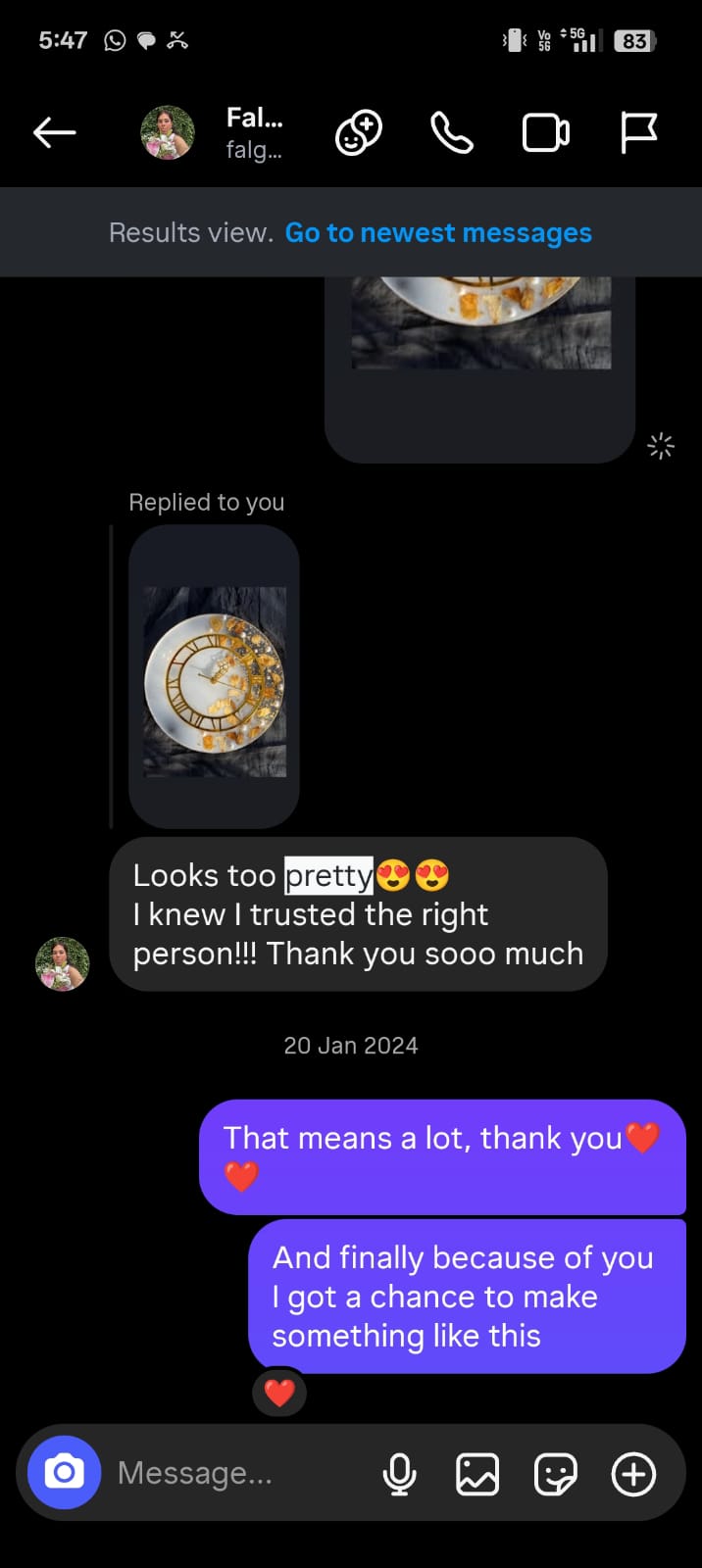Open the sticker picker
Viewport: 702px width, 1568px height.
(x=556, y=1473)
